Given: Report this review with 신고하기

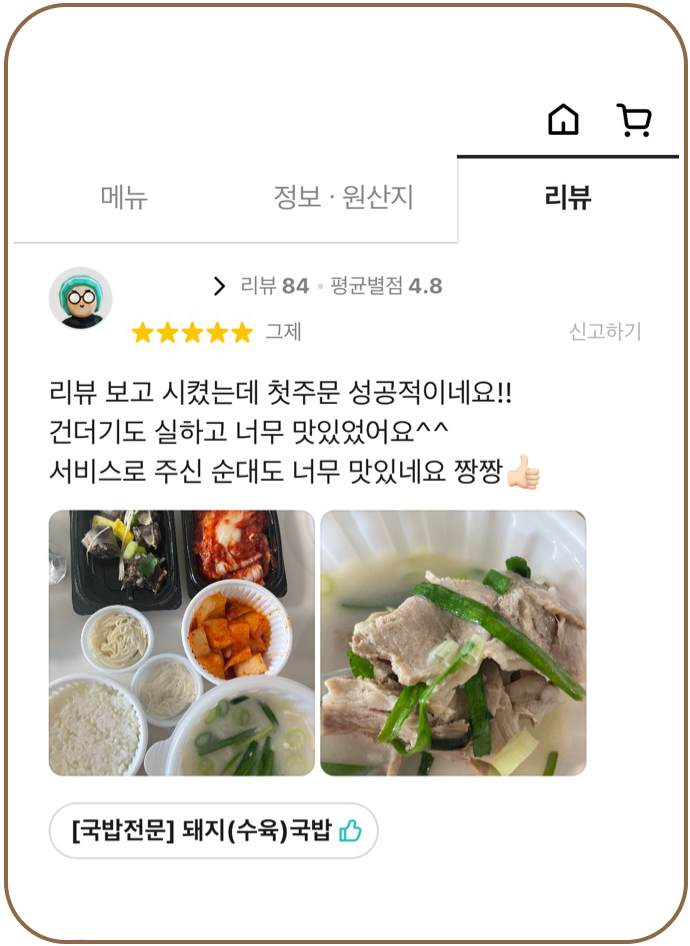Looking at the screenshot, I should tap(604, 332).
